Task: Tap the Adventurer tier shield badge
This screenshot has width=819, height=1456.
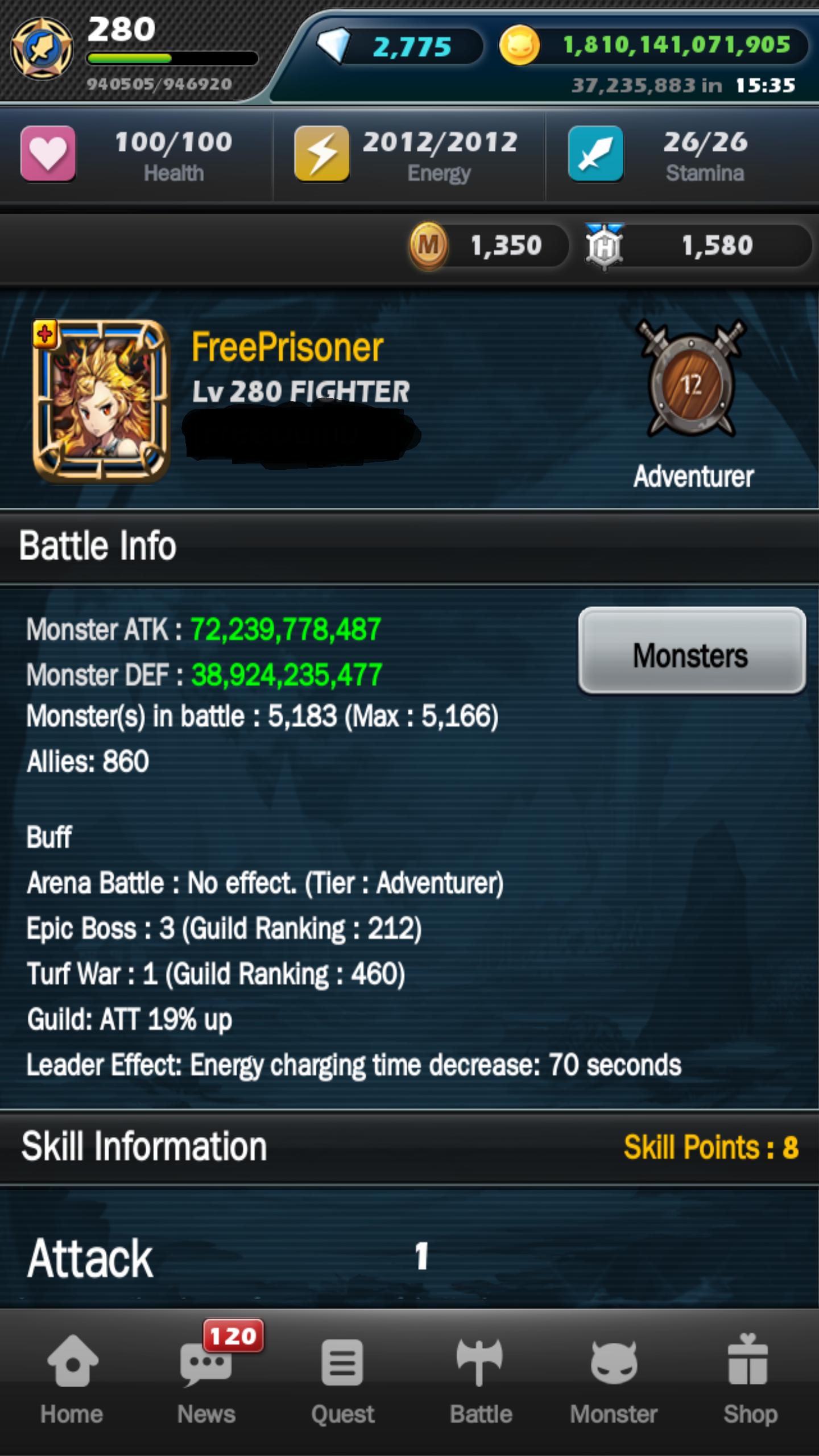Action: 692,378
